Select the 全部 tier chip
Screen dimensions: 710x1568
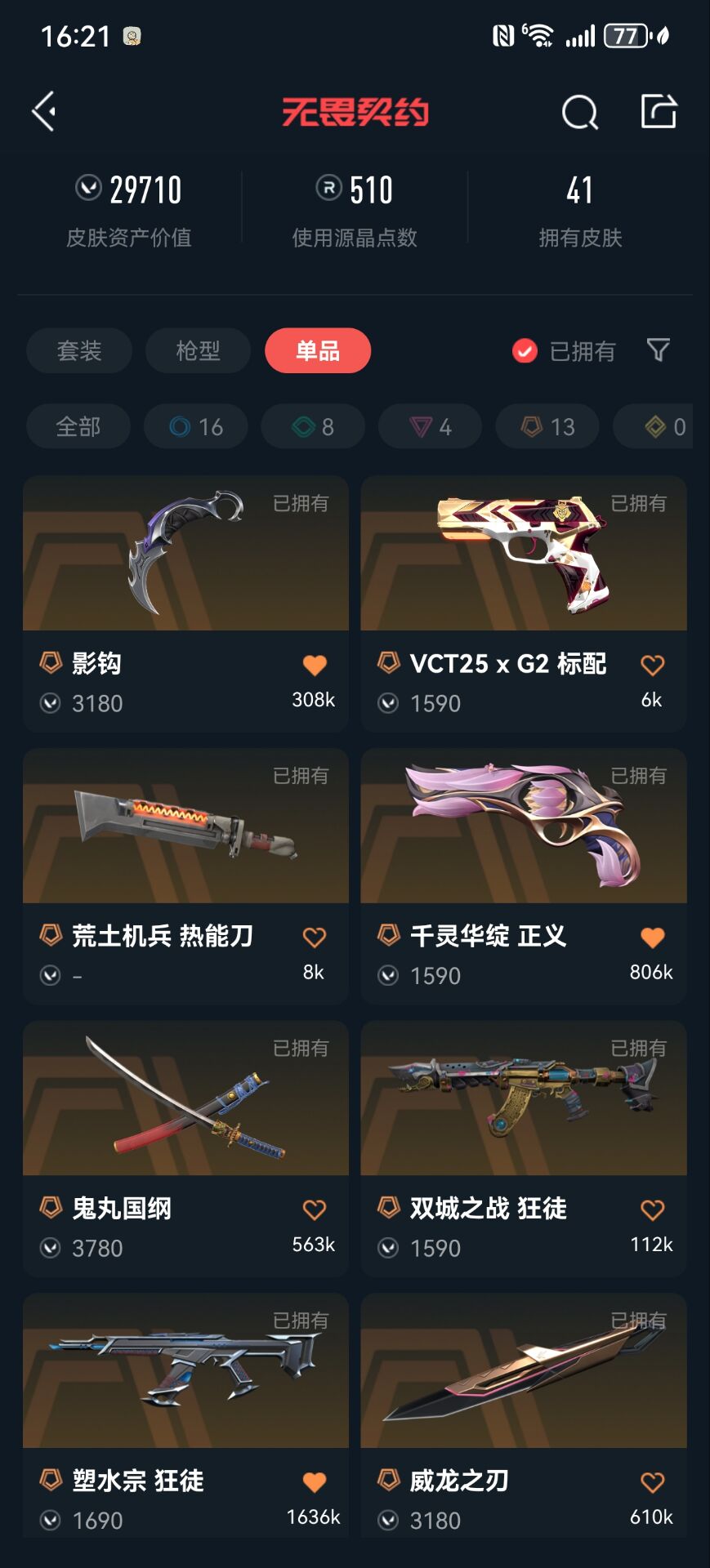(x=78, y=426)
